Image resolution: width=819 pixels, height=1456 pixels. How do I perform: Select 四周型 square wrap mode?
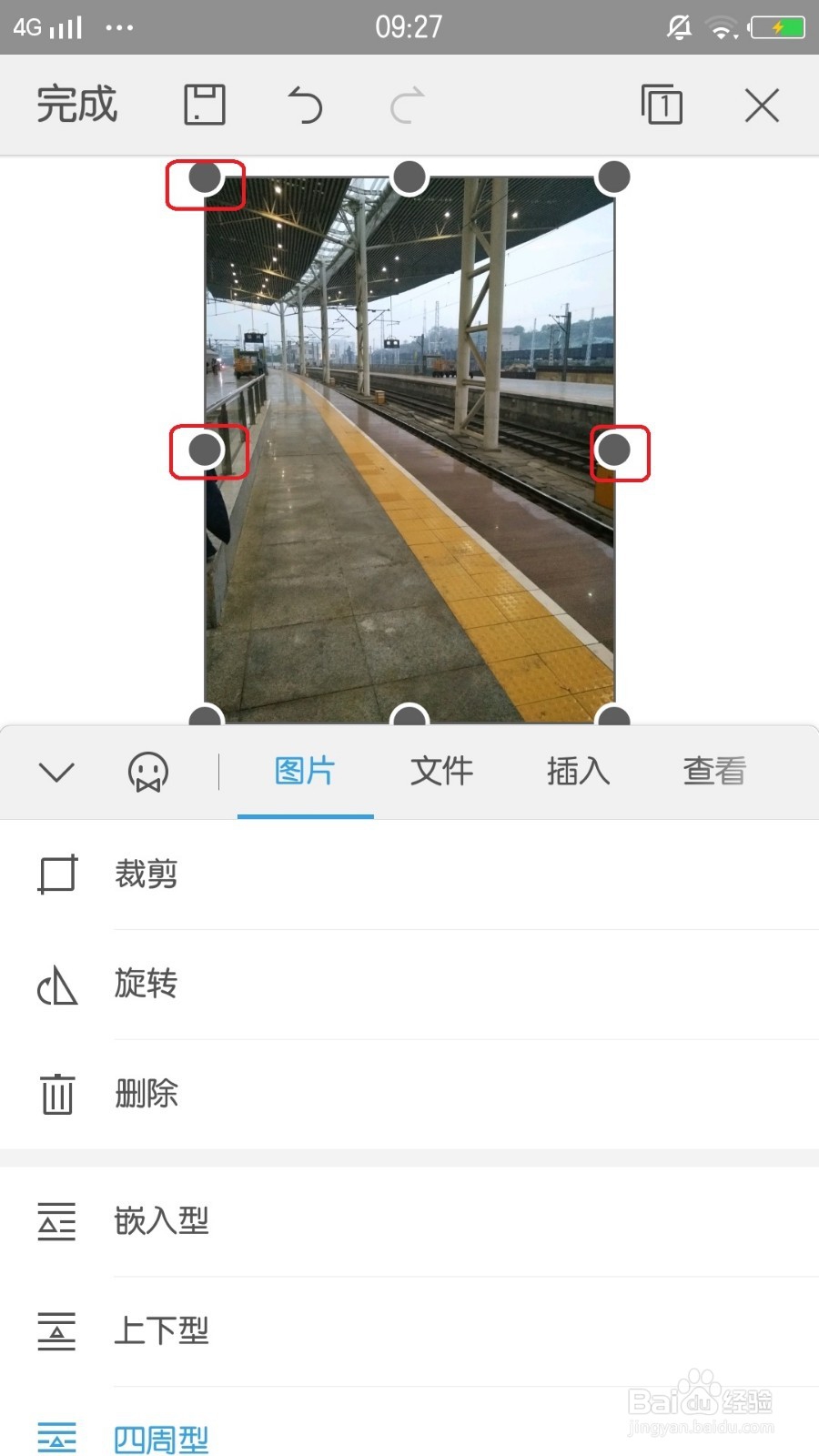[162, 1436]
